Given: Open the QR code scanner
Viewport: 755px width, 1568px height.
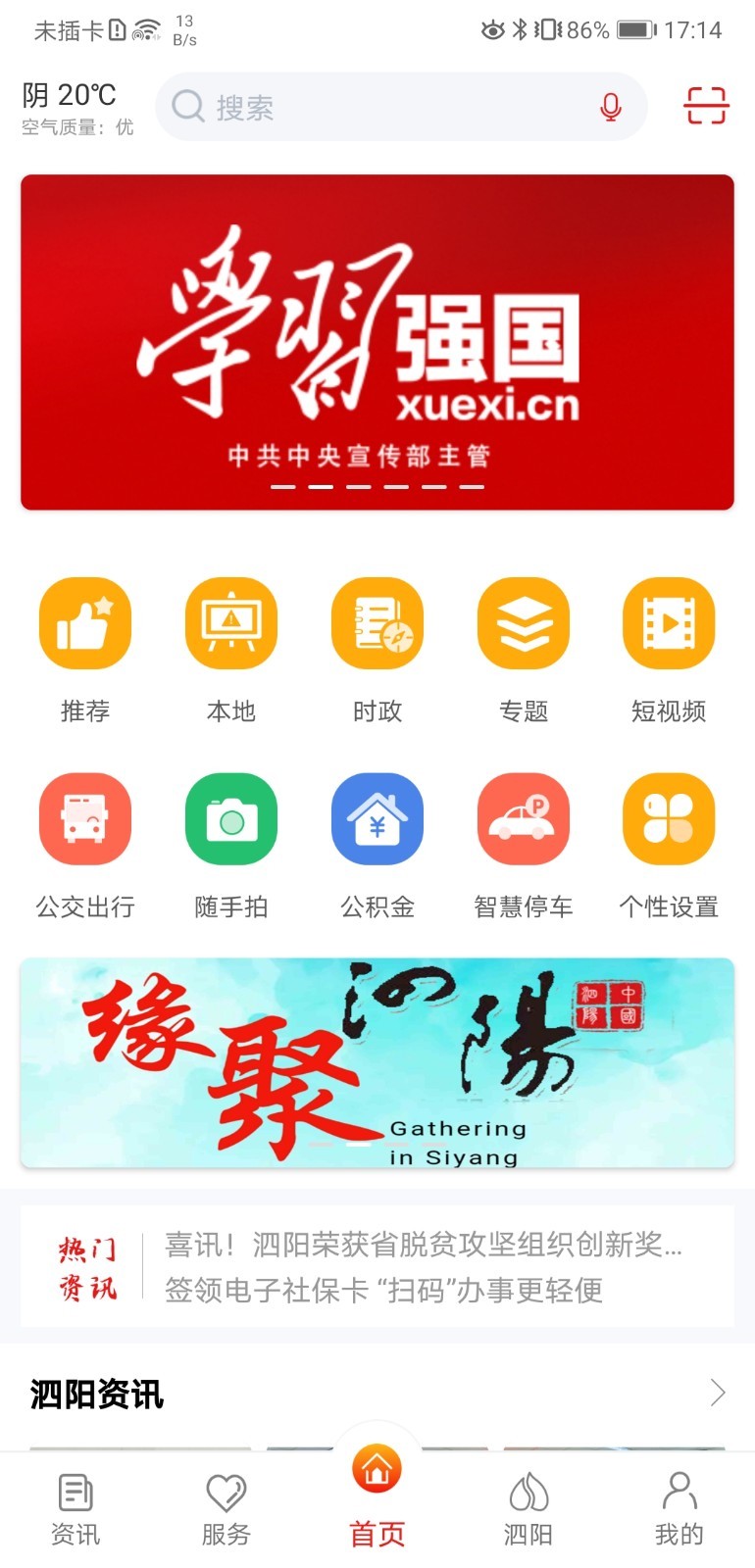Looking at the screenshot, I should click(706, 106).
